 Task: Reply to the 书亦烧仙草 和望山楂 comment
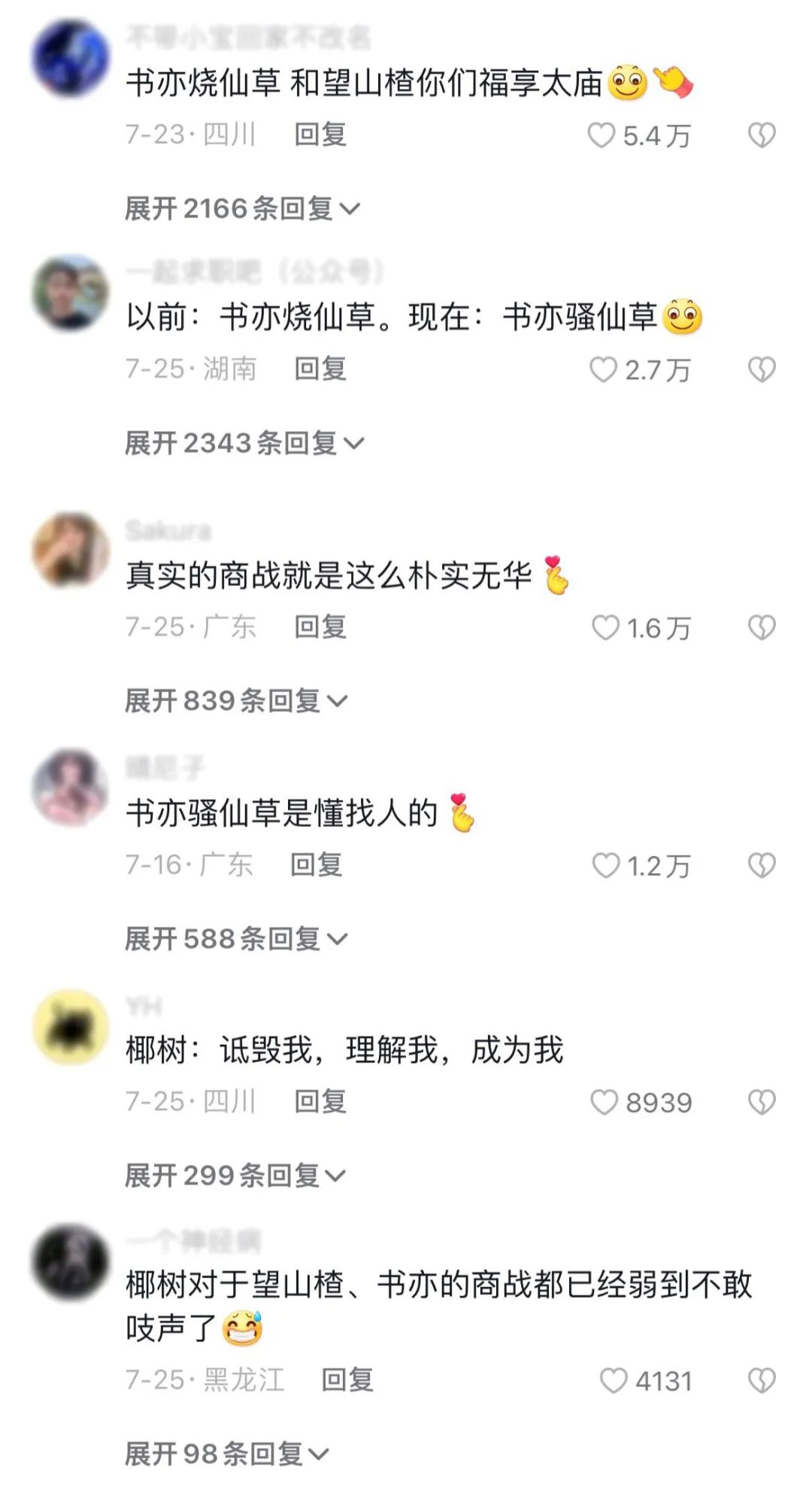tap(320, 135)
